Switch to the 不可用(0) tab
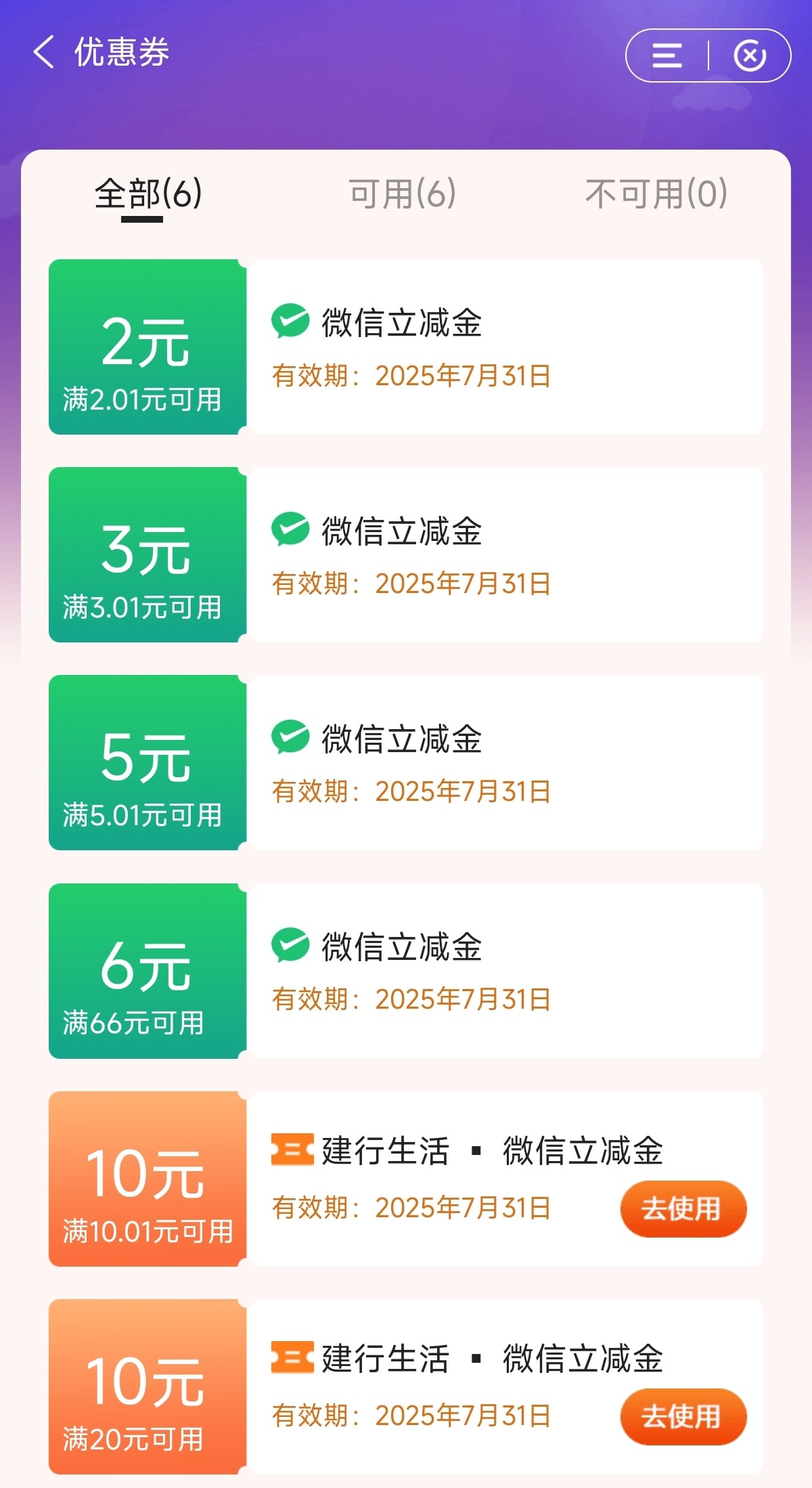 (656, 194)
